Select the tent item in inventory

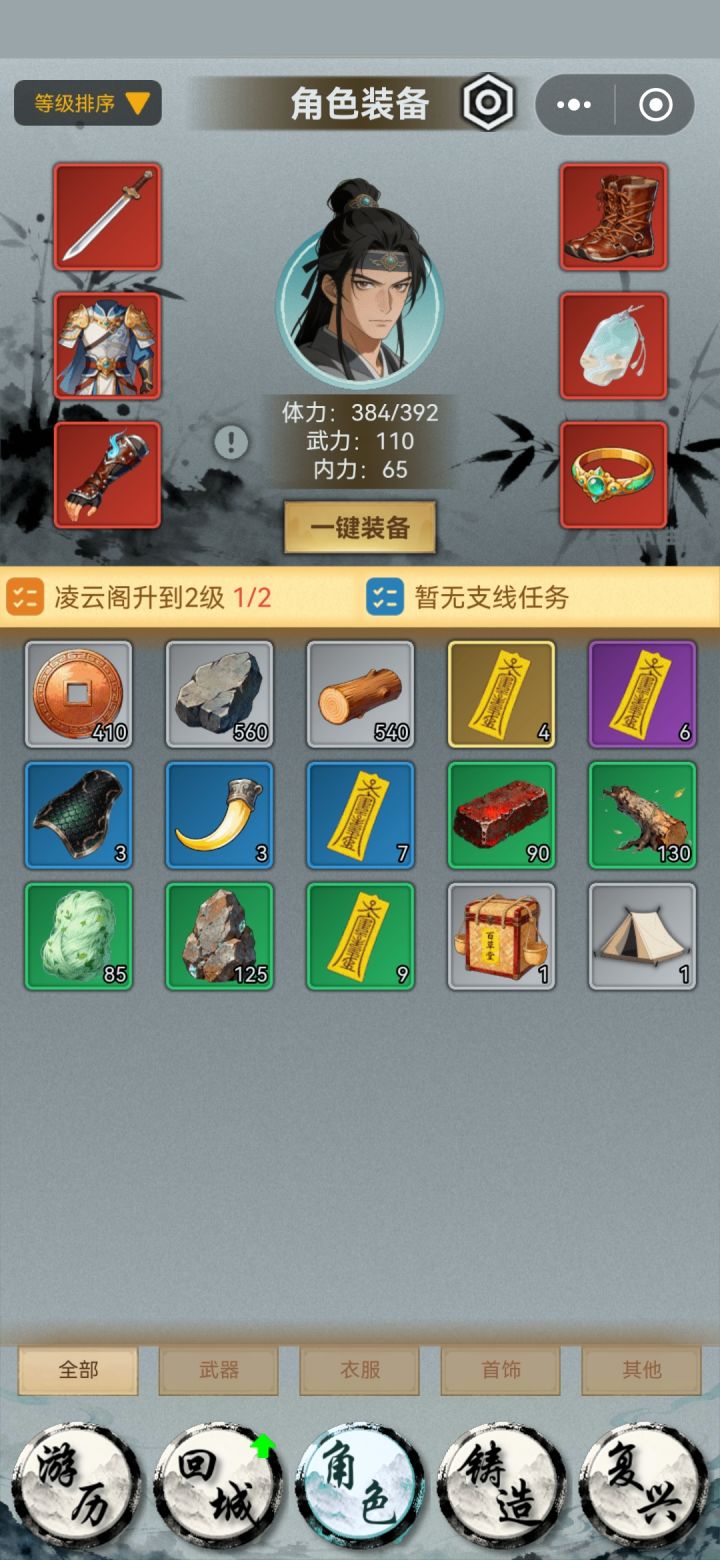pyautogui.click(x=642, y=937)
